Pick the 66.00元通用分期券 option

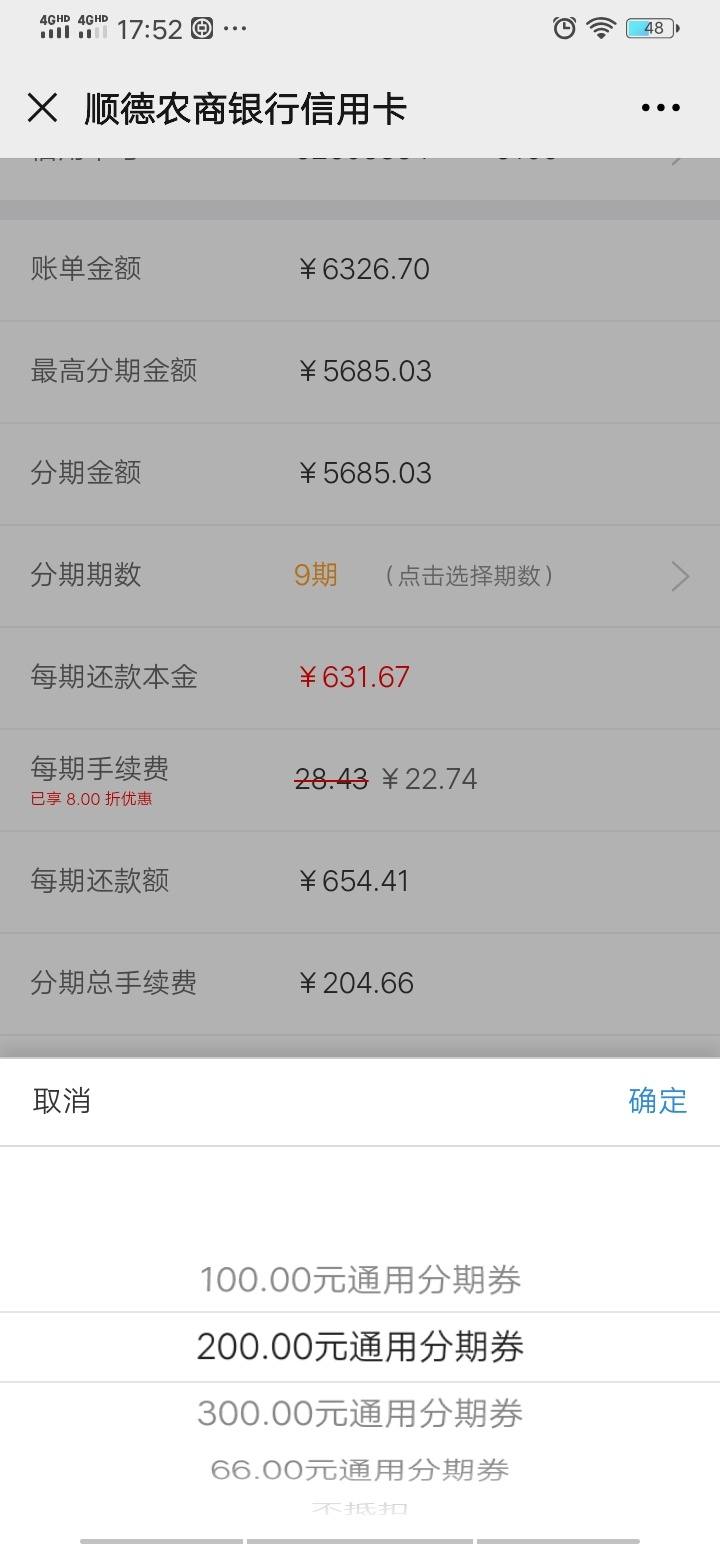(x=360, y=1469)
